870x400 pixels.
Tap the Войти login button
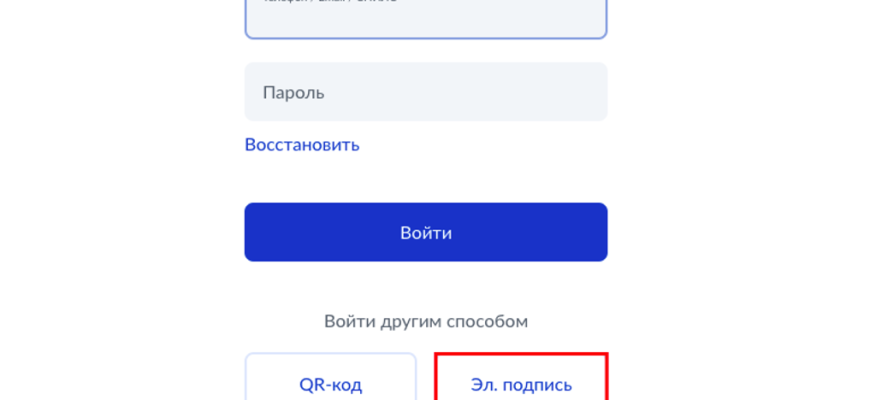[x=425, y=232]
